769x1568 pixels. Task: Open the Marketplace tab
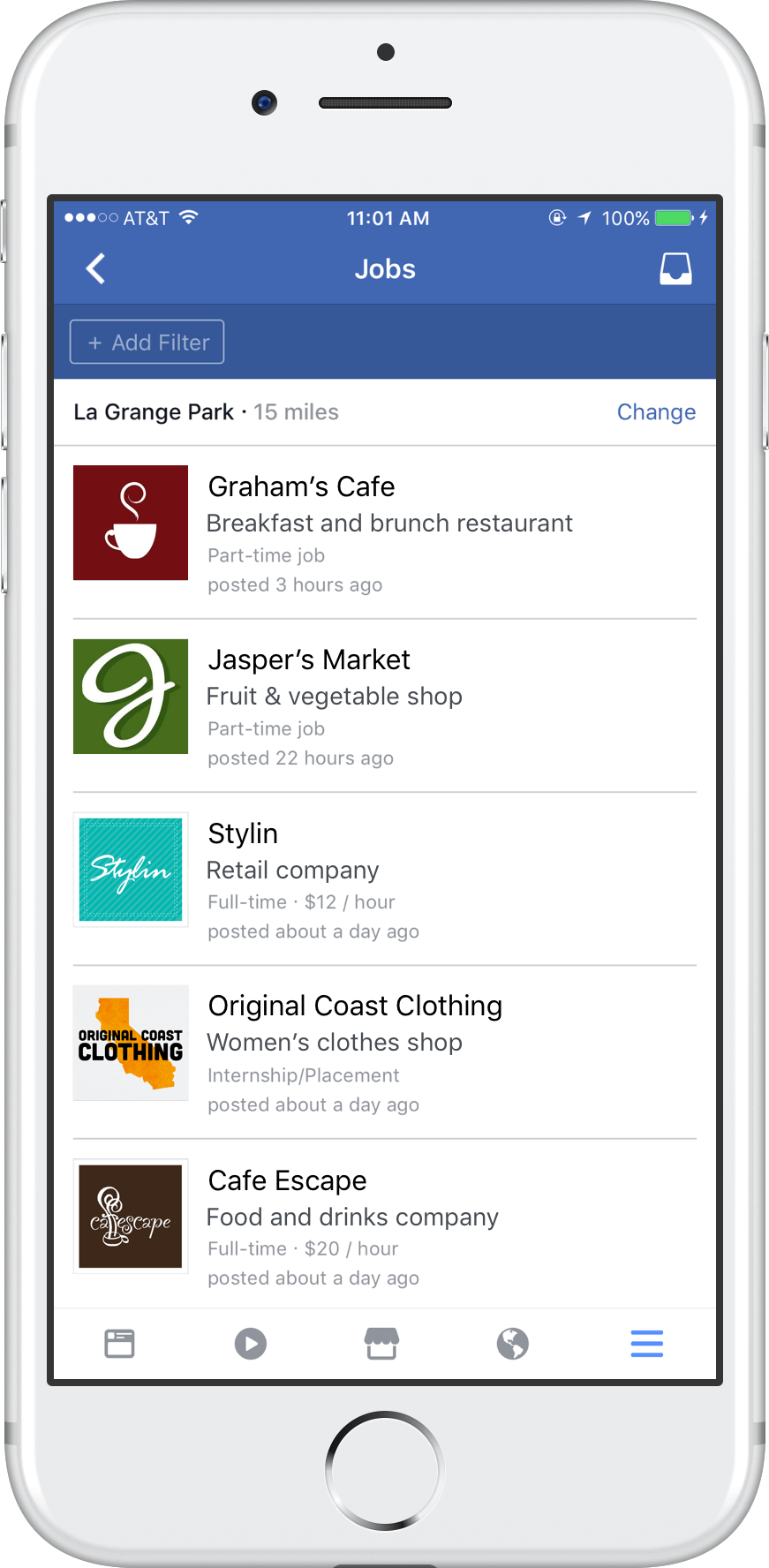[x=381, y=1344]
